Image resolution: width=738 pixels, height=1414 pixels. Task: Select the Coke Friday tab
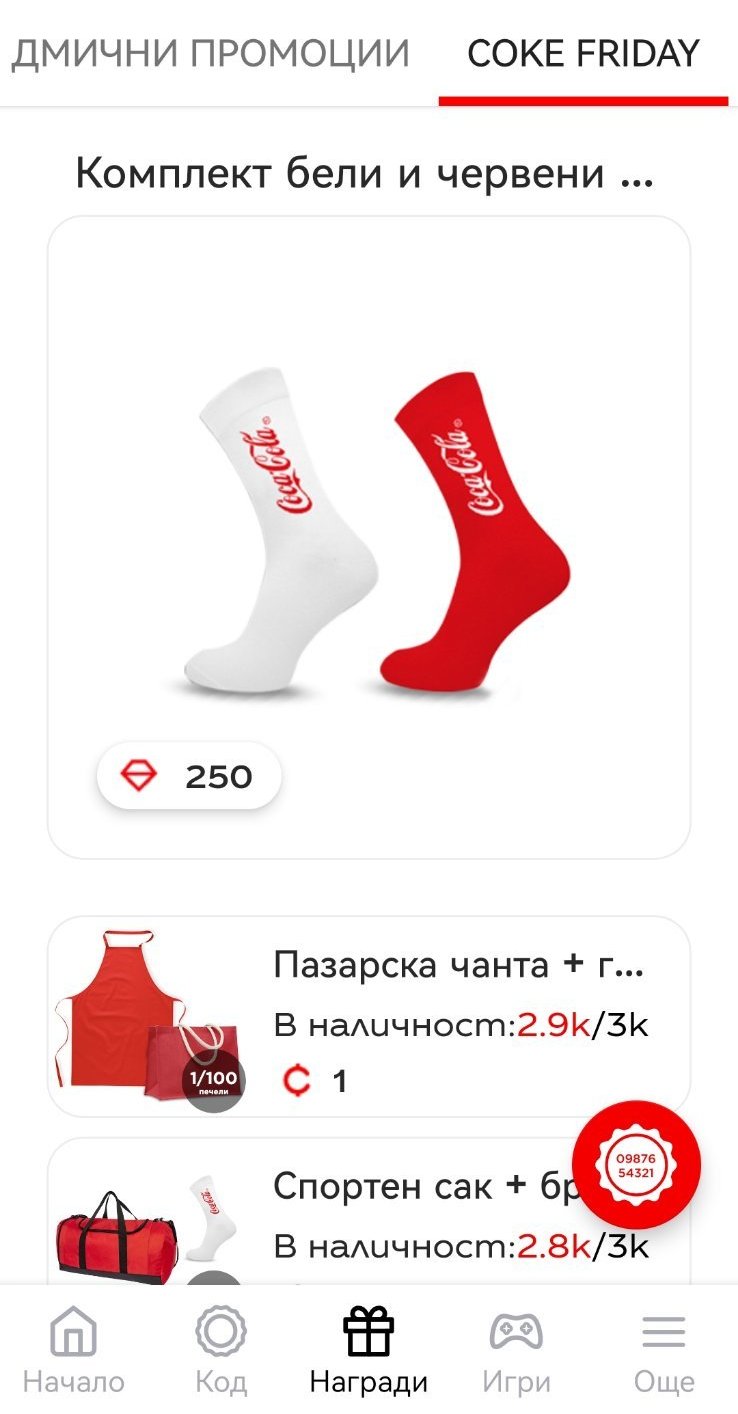(x=583, y=53)
